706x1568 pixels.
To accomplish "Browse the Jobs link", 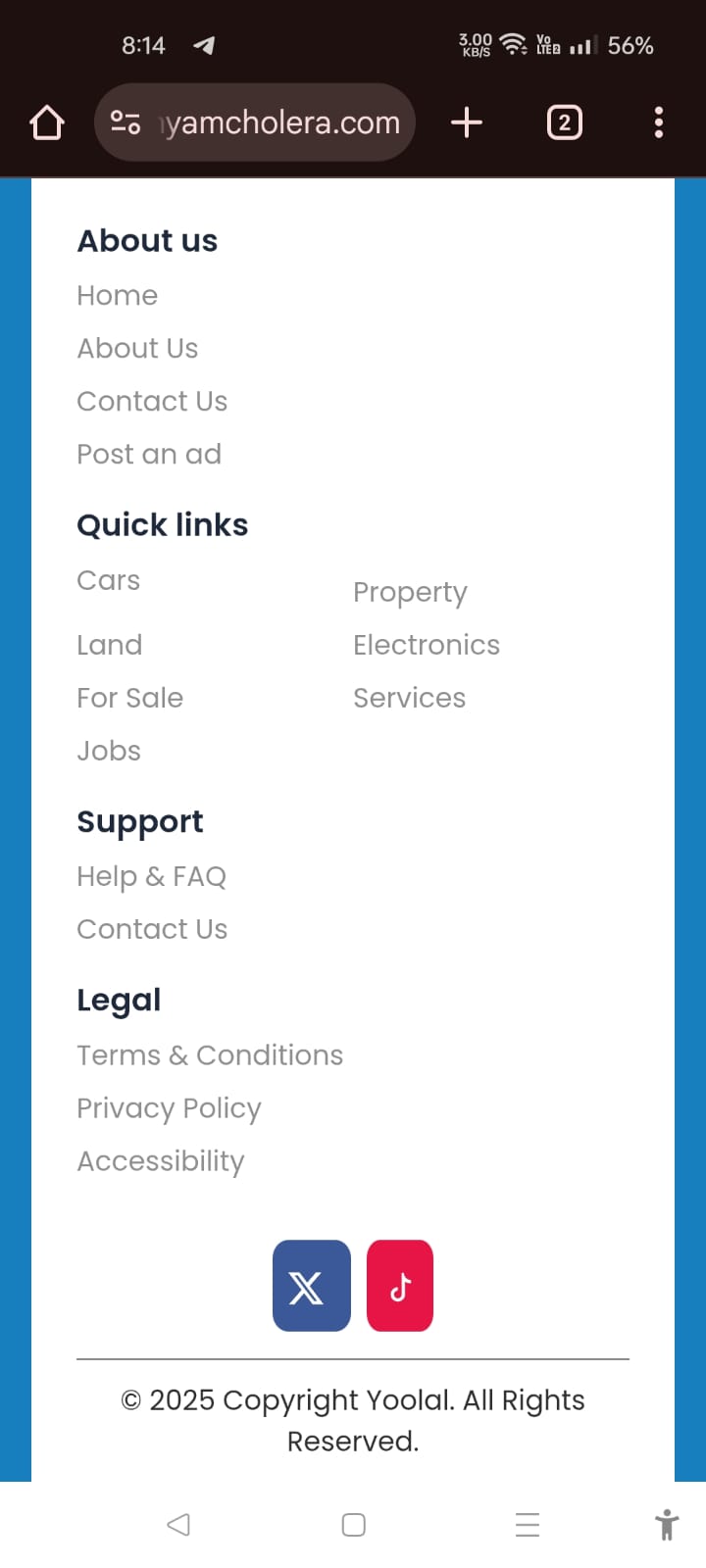I will [x=108, y=752].
